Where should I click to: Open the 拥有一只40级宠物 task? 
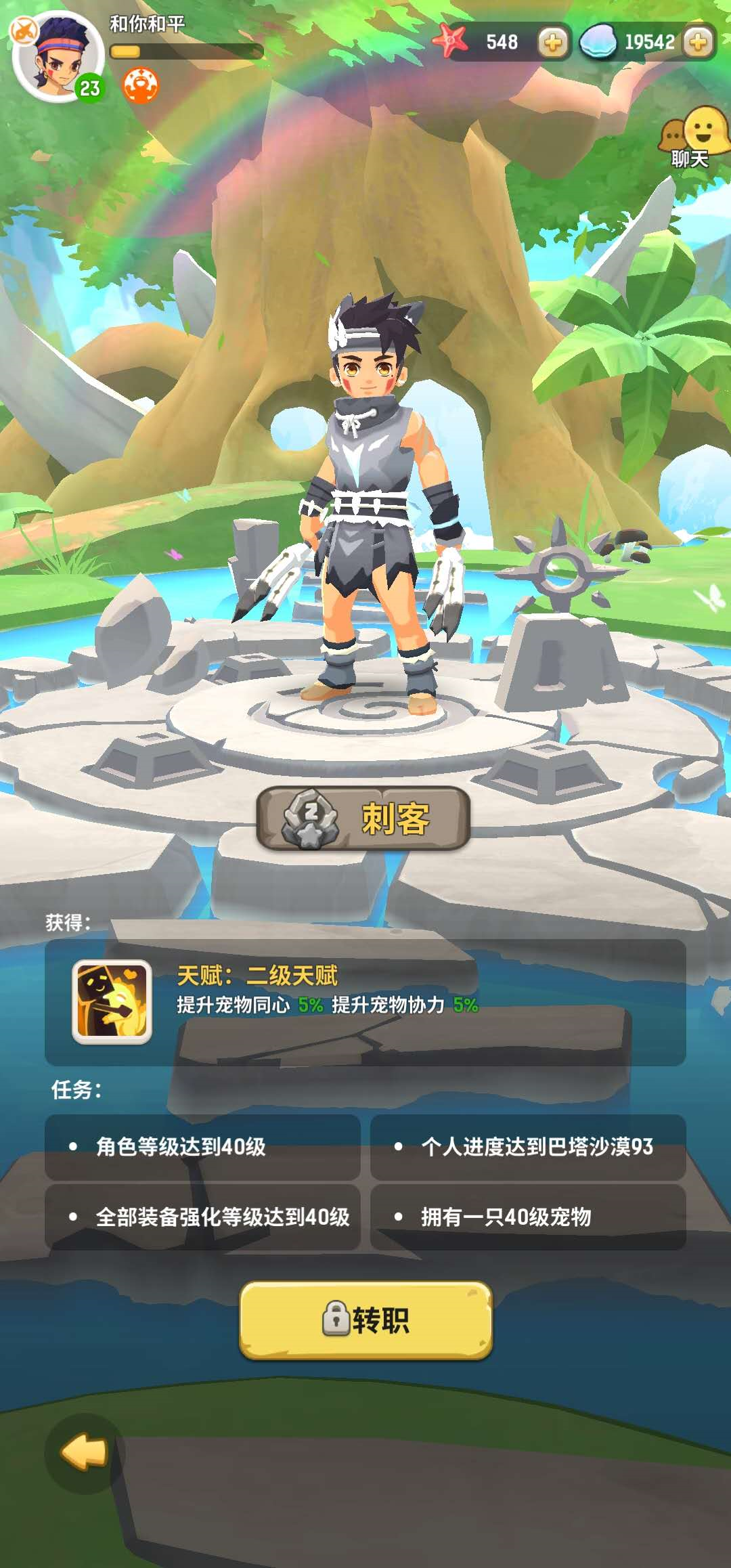point(528,1217)
